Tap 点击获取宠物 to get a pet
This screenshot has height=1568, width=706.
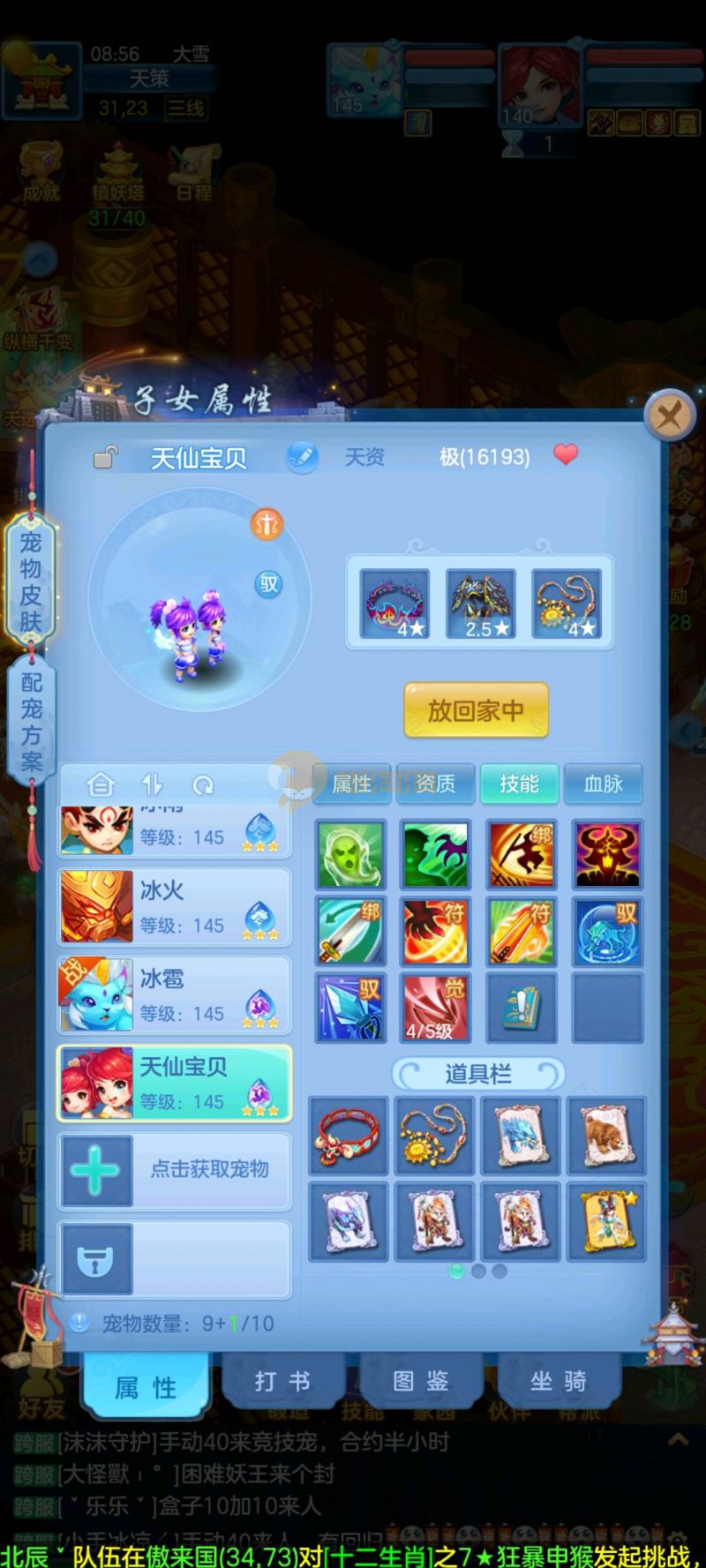pos(174,1170)
